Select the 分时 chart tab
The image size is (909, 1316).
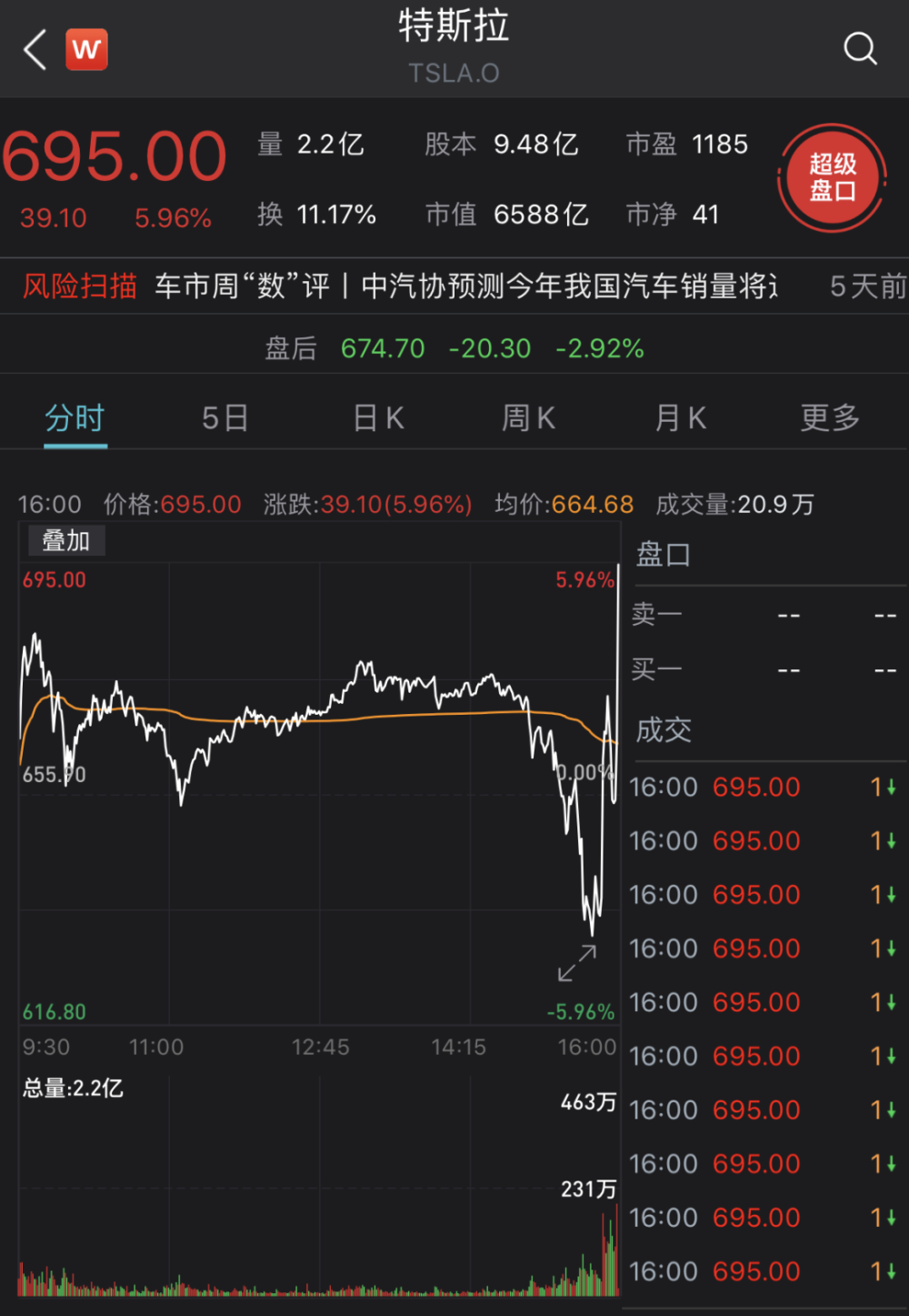coord(75,418)
